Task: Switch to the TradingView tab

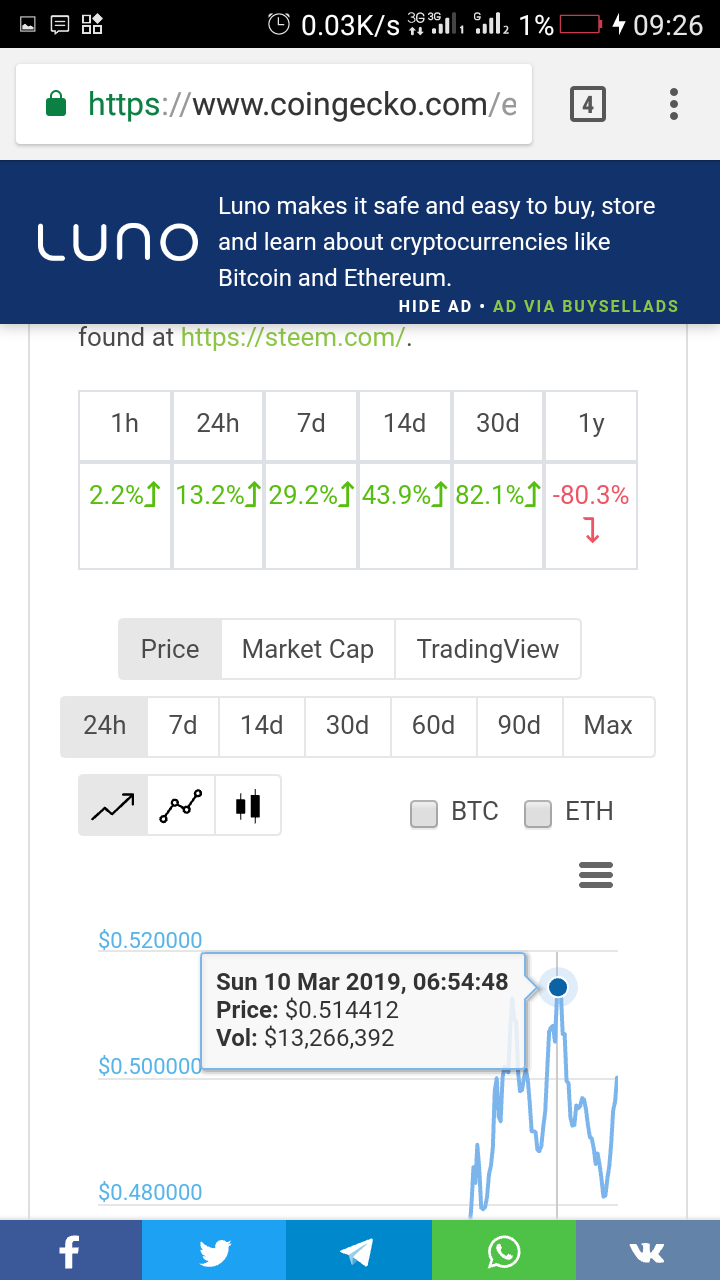Action: point(488,649)
